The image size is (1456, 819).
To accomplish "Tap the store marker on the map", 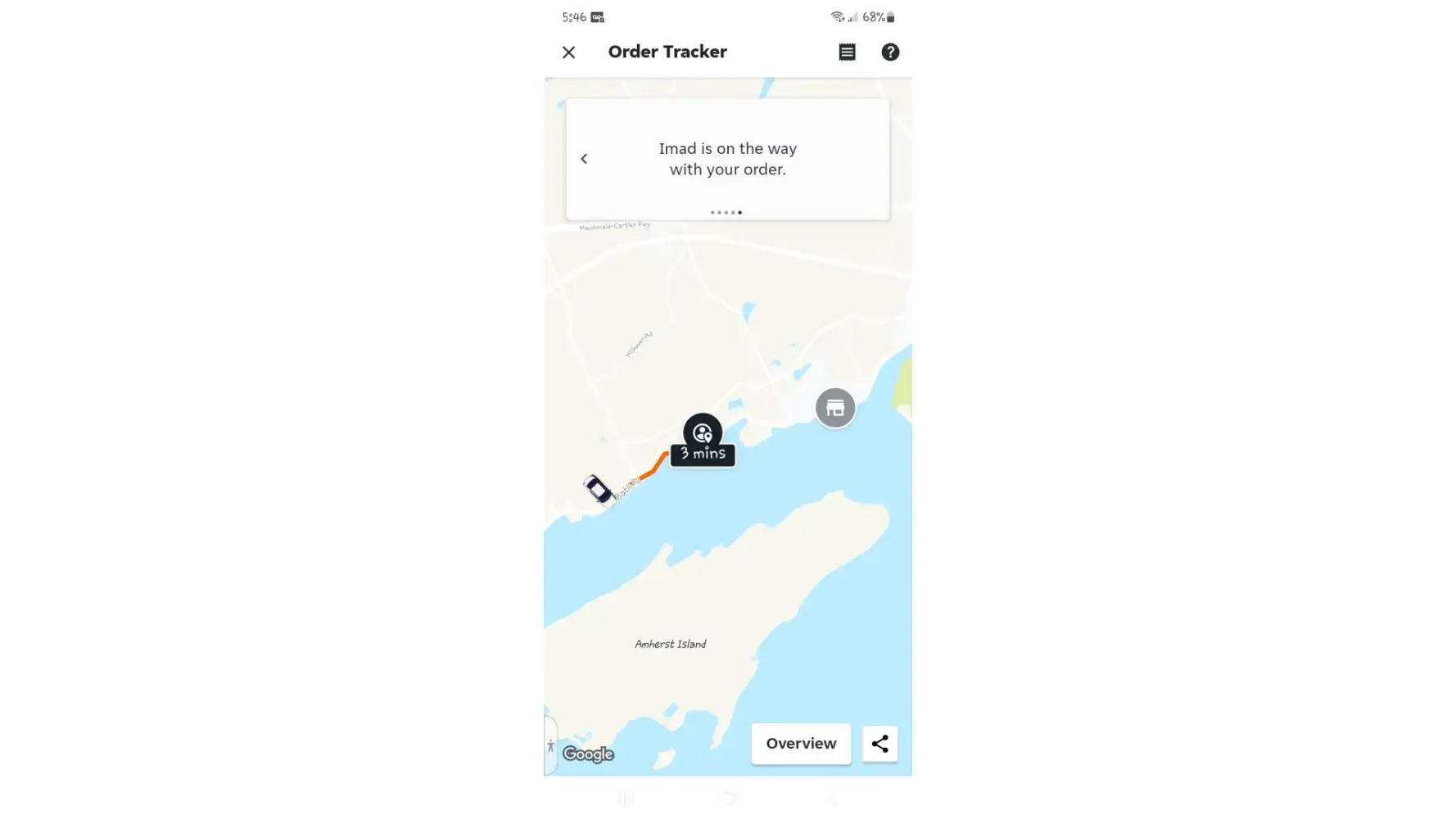I will (x=834, y=408).
